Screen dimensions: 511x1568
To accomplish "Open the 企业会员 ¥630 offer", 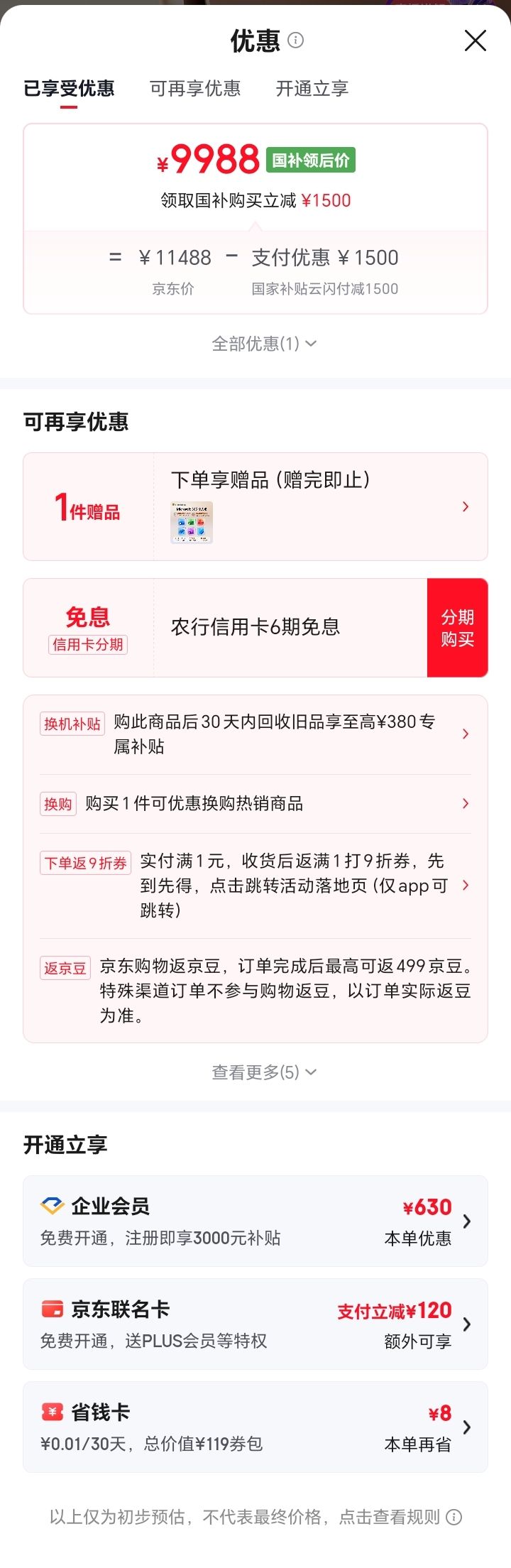I will (x=255, y=1221).
